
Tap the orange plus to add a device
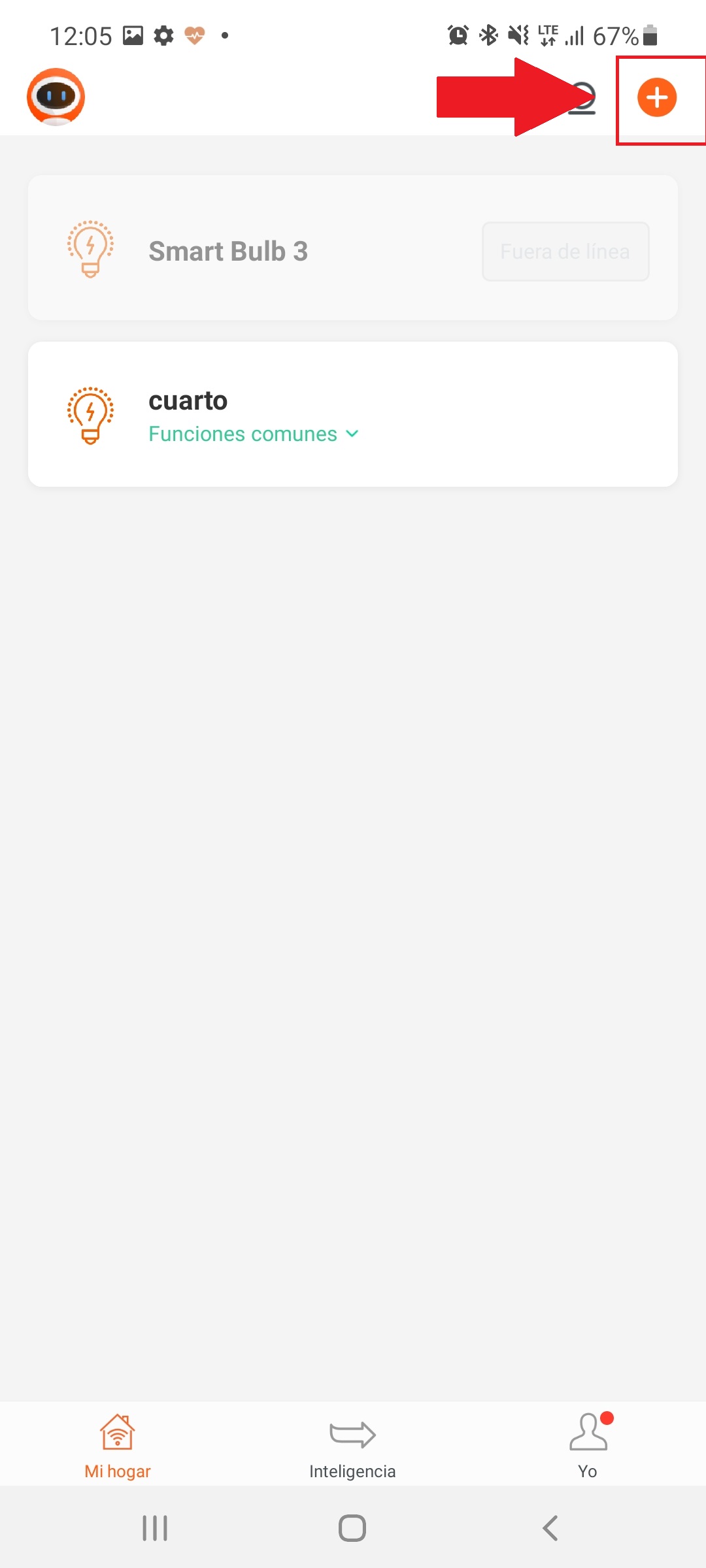pos(656,98)
